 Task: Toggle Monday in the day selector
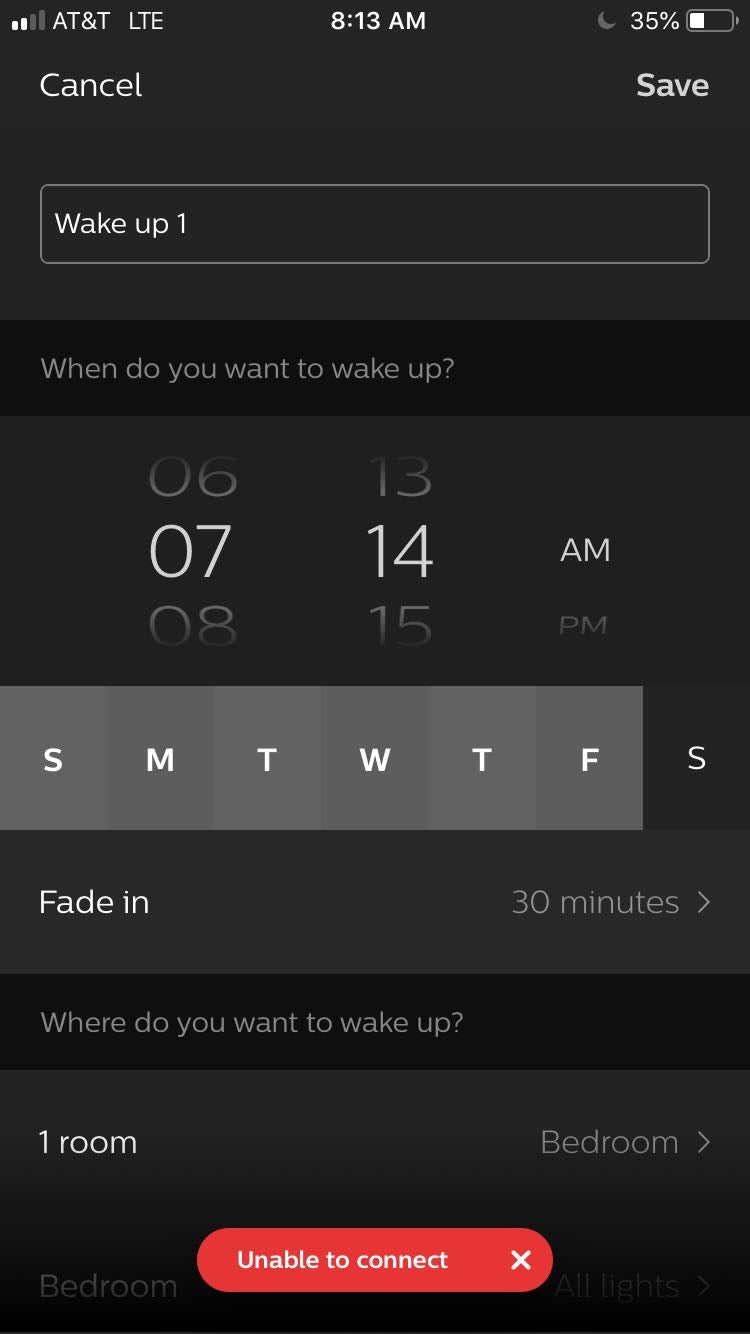click(x=160, y=758)
